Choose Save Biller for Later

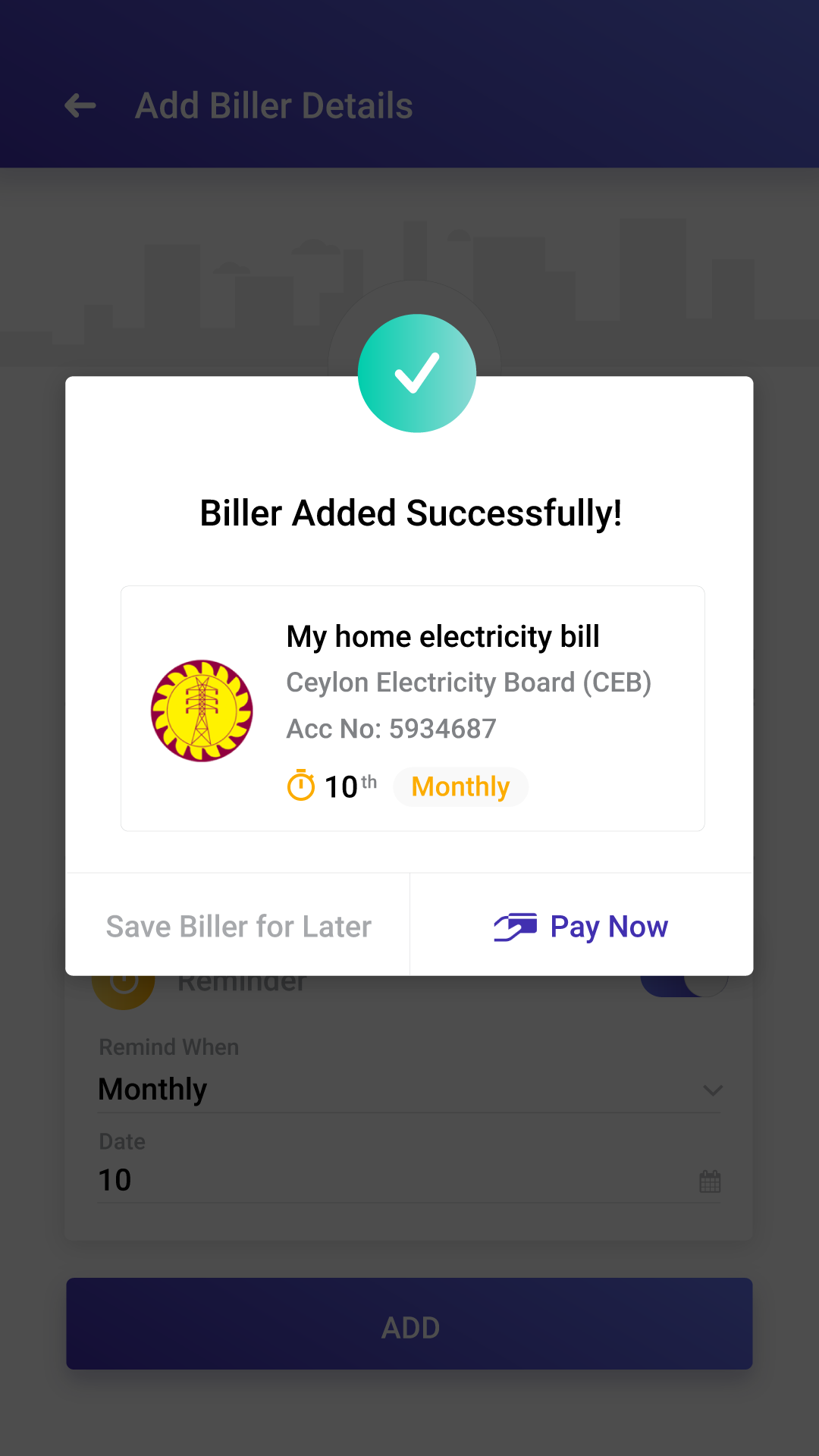coord(238,926)
